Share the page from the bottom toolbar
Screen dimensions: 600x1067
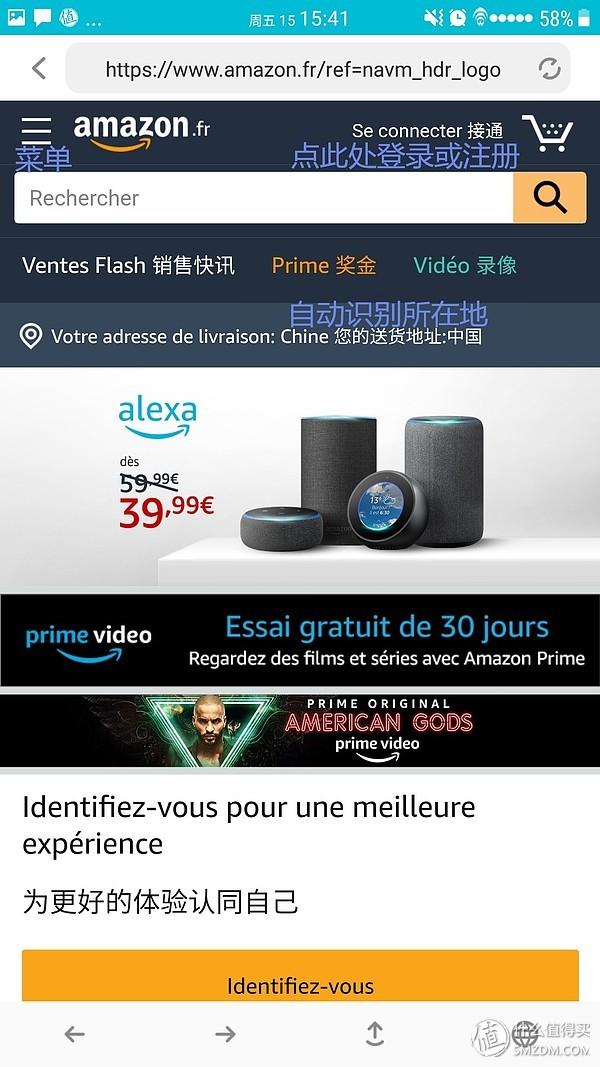[x=375, y=1034]
